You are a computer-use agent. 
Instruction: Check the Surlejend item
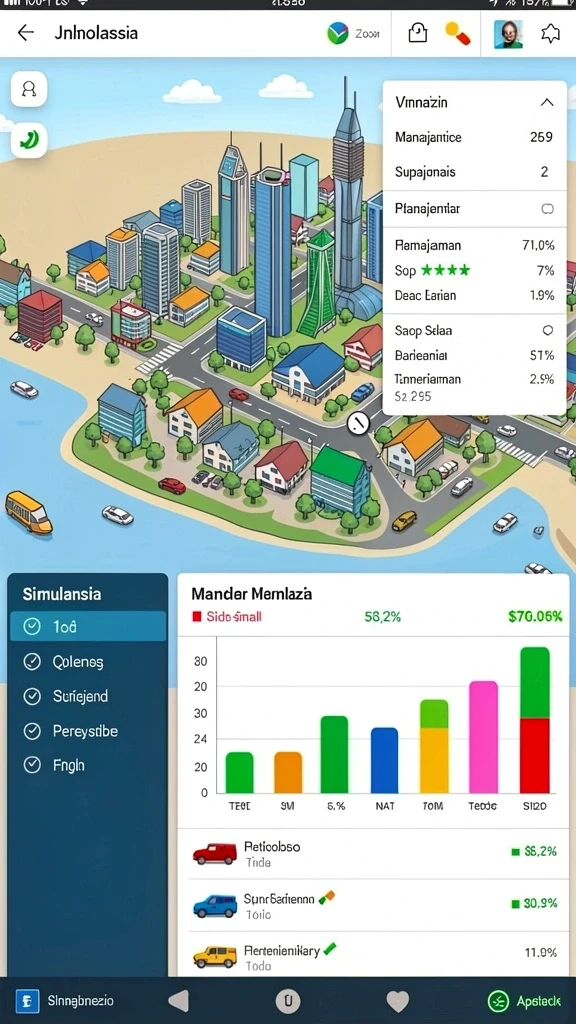(x=32, y=697)
